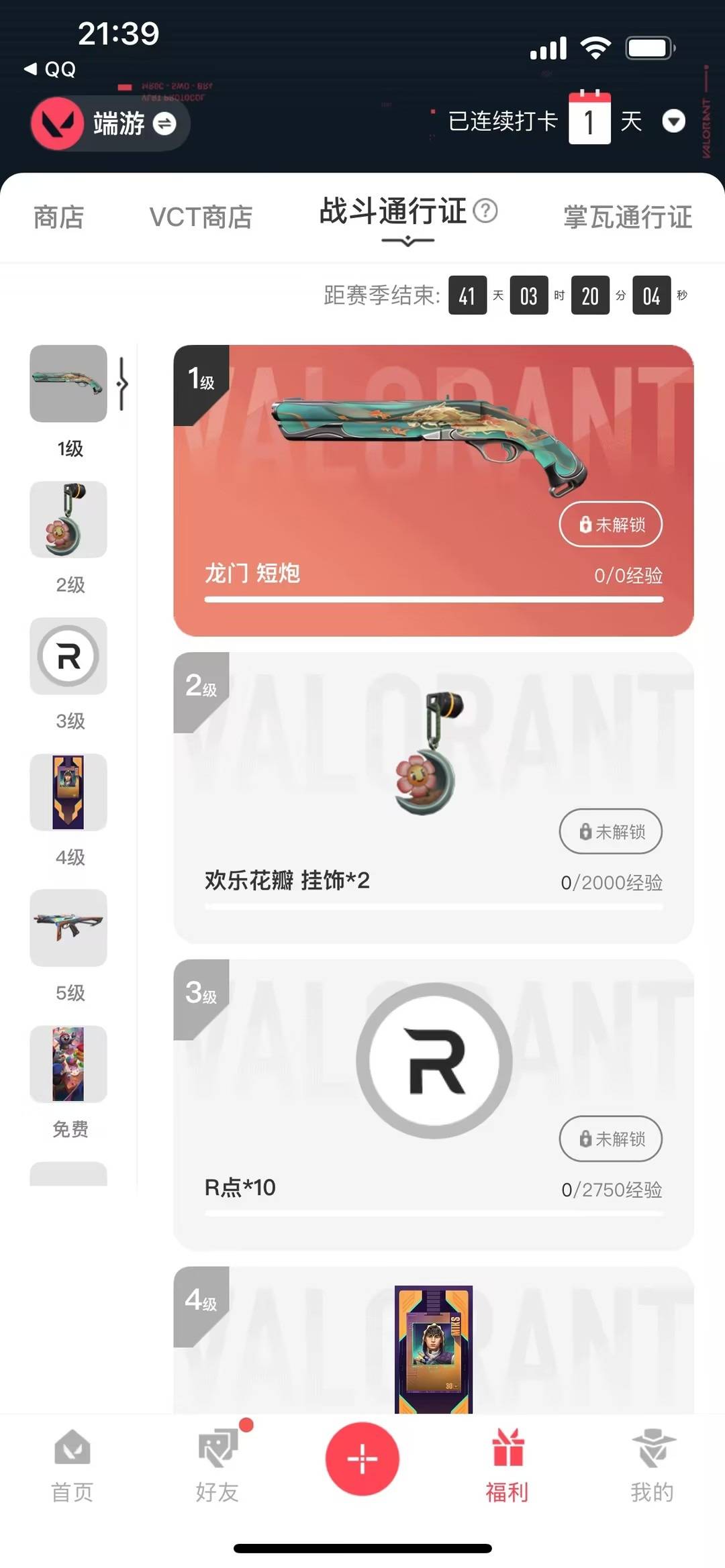Tap the 福利 gift icon in bottom bar
Viewport: 725px width, 1568px height.
coord(507,1459)
